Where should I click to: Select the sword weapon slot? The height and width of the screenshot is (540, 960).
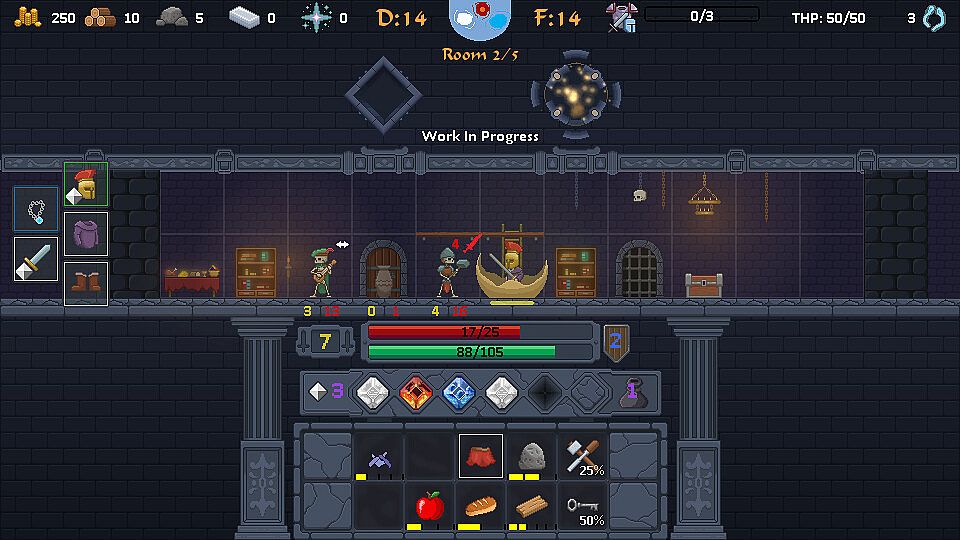pos(36,259)
